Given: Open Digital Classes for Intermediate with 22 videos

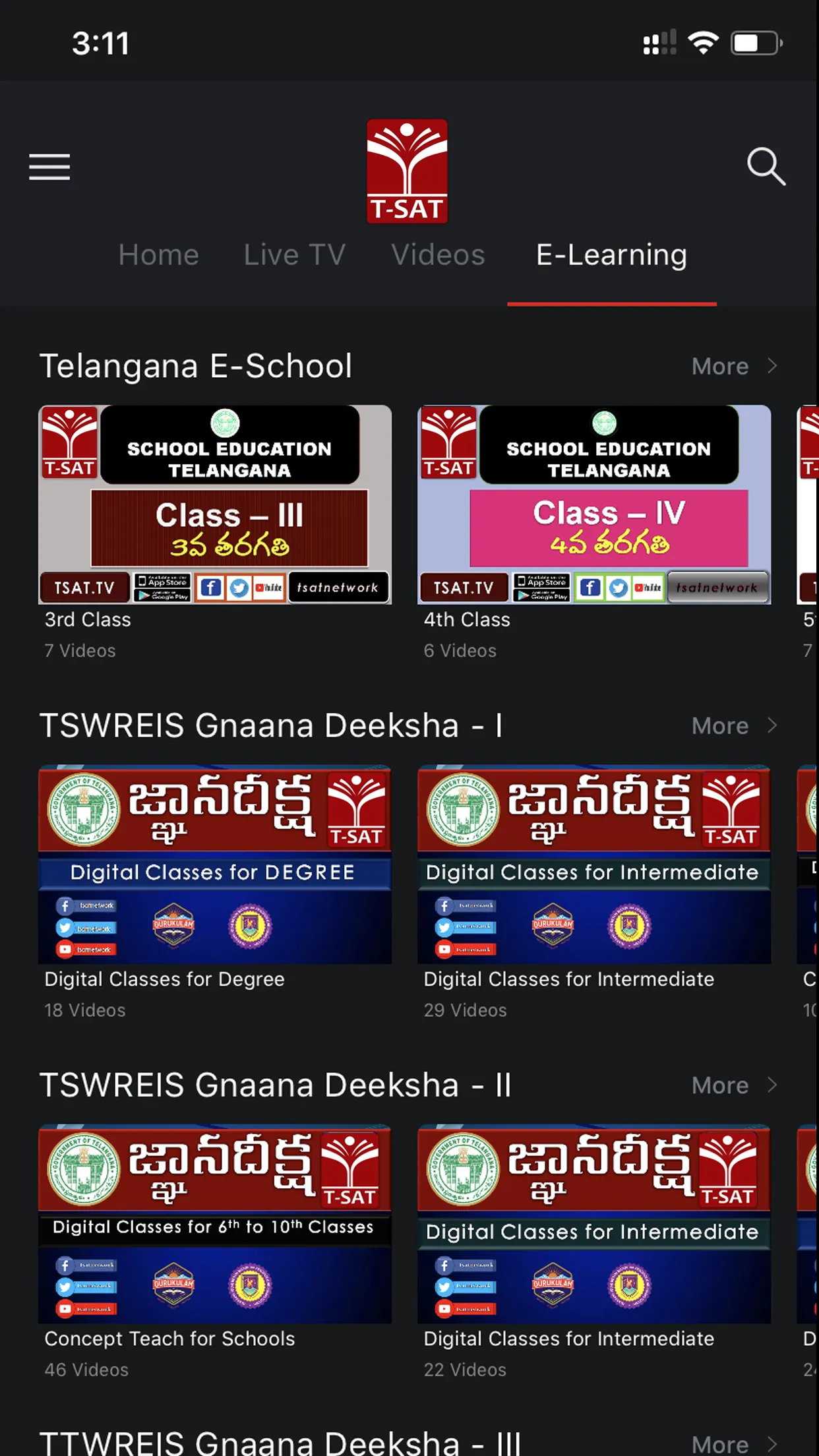Looking at the screenshot, I should (x=594, y=1224).
